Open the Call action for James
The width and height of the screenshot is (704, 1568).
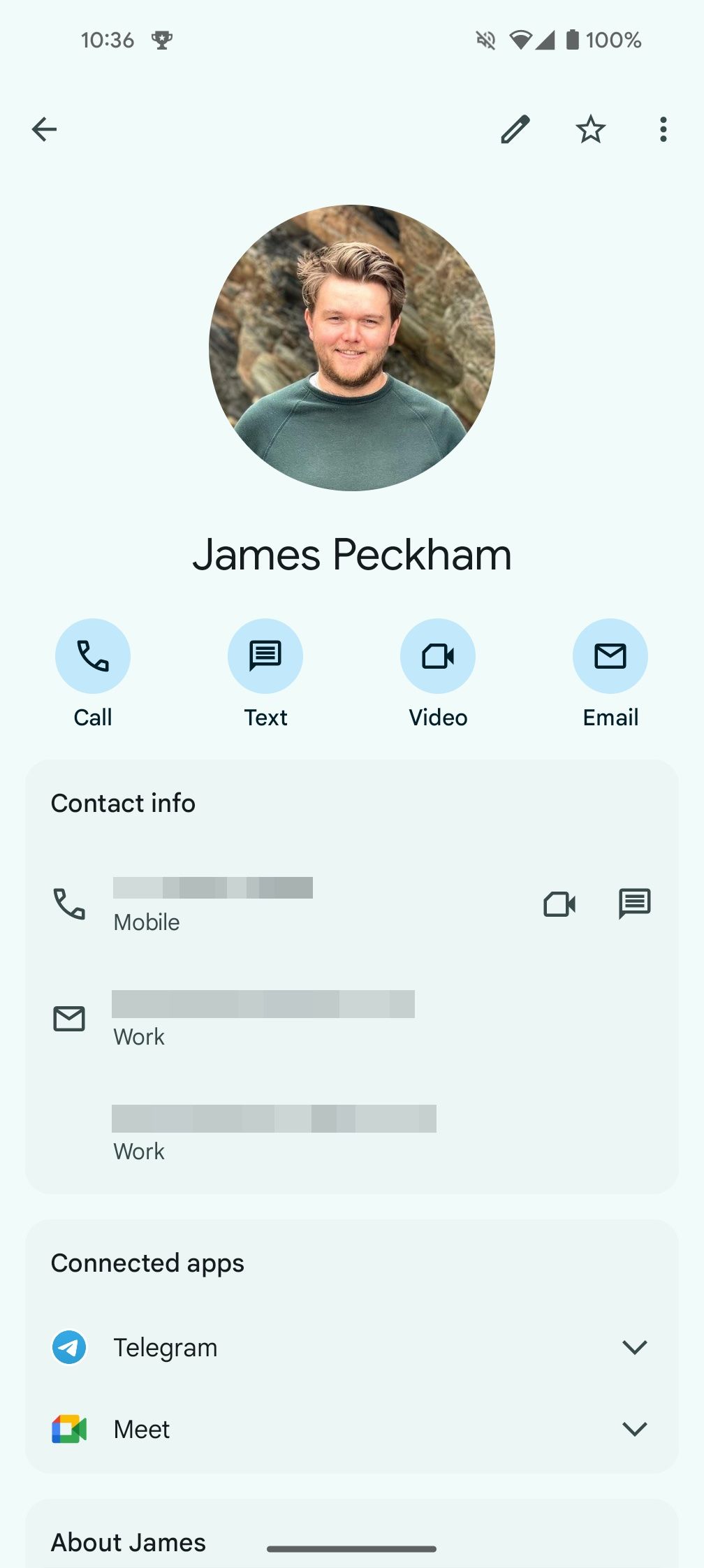(x=93, y=655)
